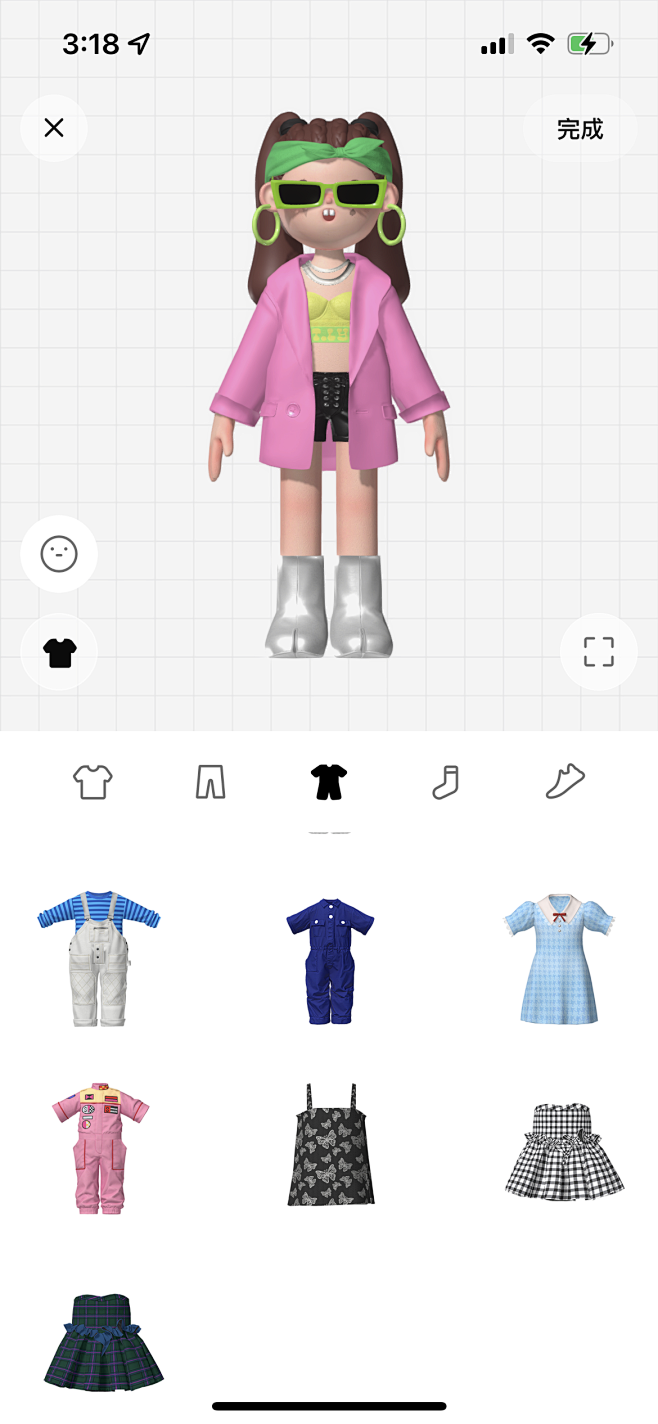Choose the black and white gingham dress
Viewport: 658px width, 1424px height.
coord(563,1150)
